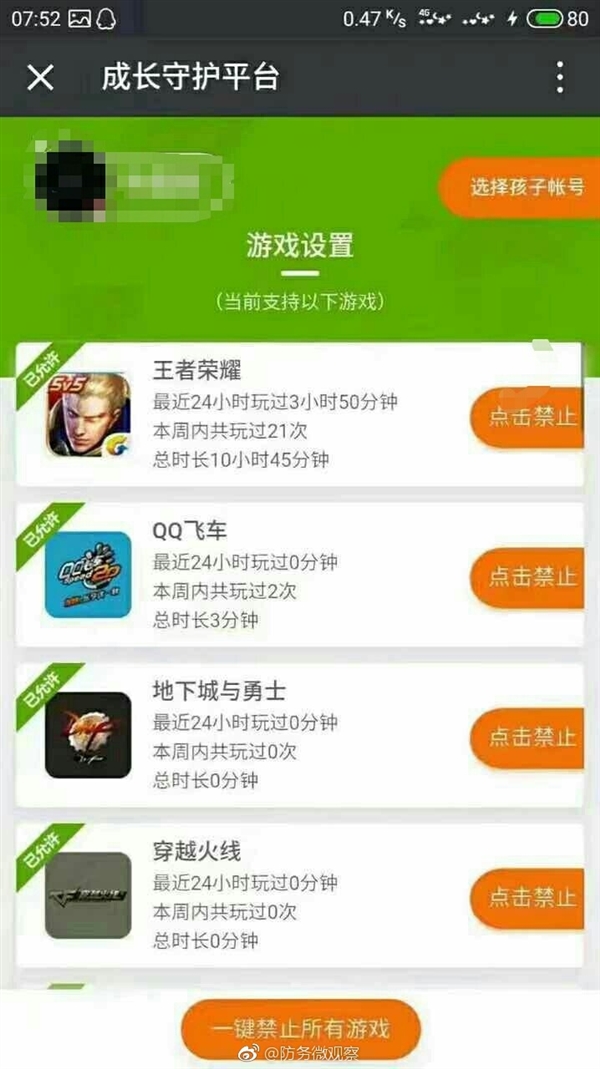This screenshot has width=600, height=1069.
Task: Block QQ飞车 with 点击禁止
Action: 530,577
